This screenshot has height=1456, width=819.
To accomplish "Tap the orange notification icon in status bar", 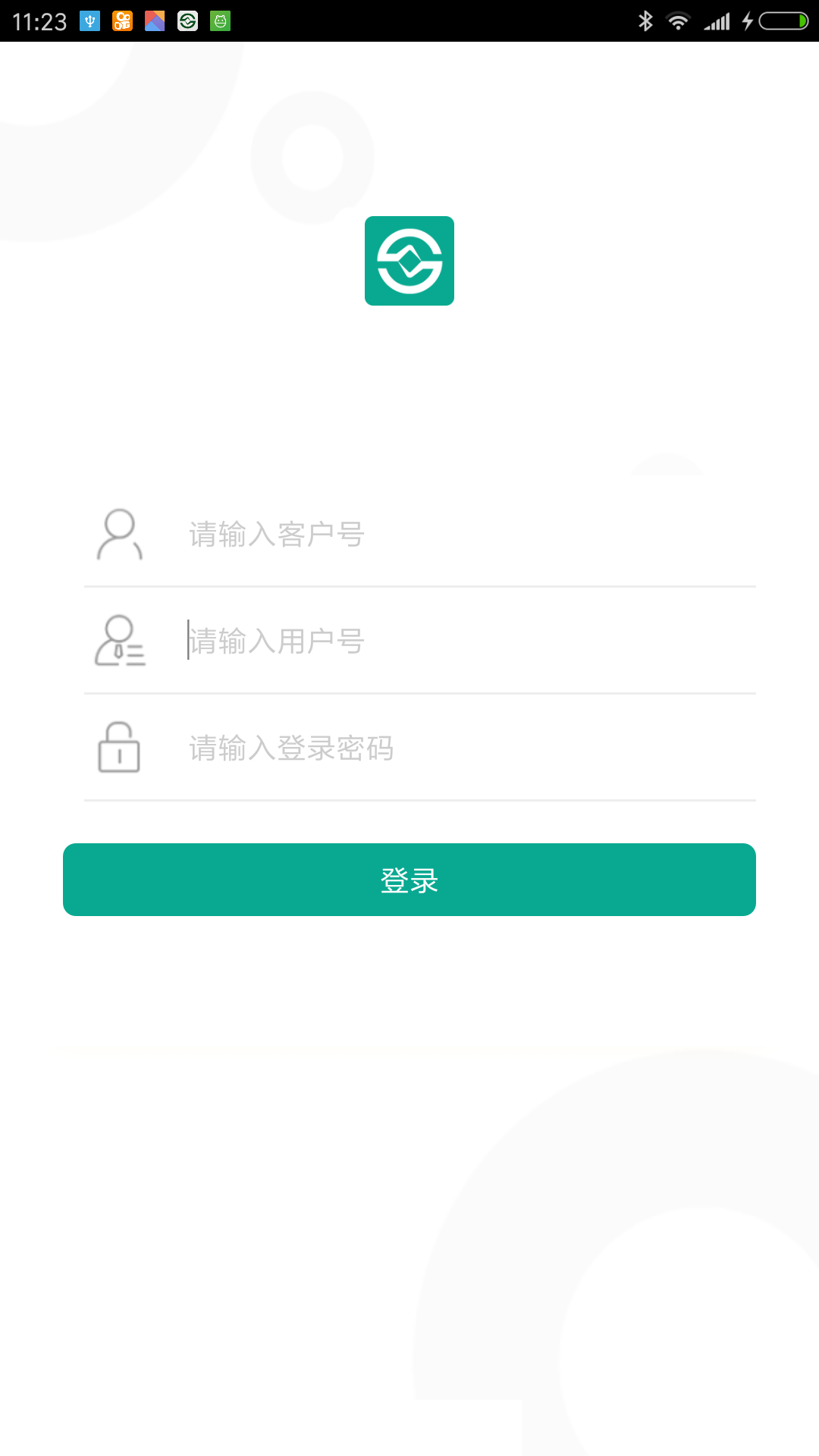I will (122, 20).
